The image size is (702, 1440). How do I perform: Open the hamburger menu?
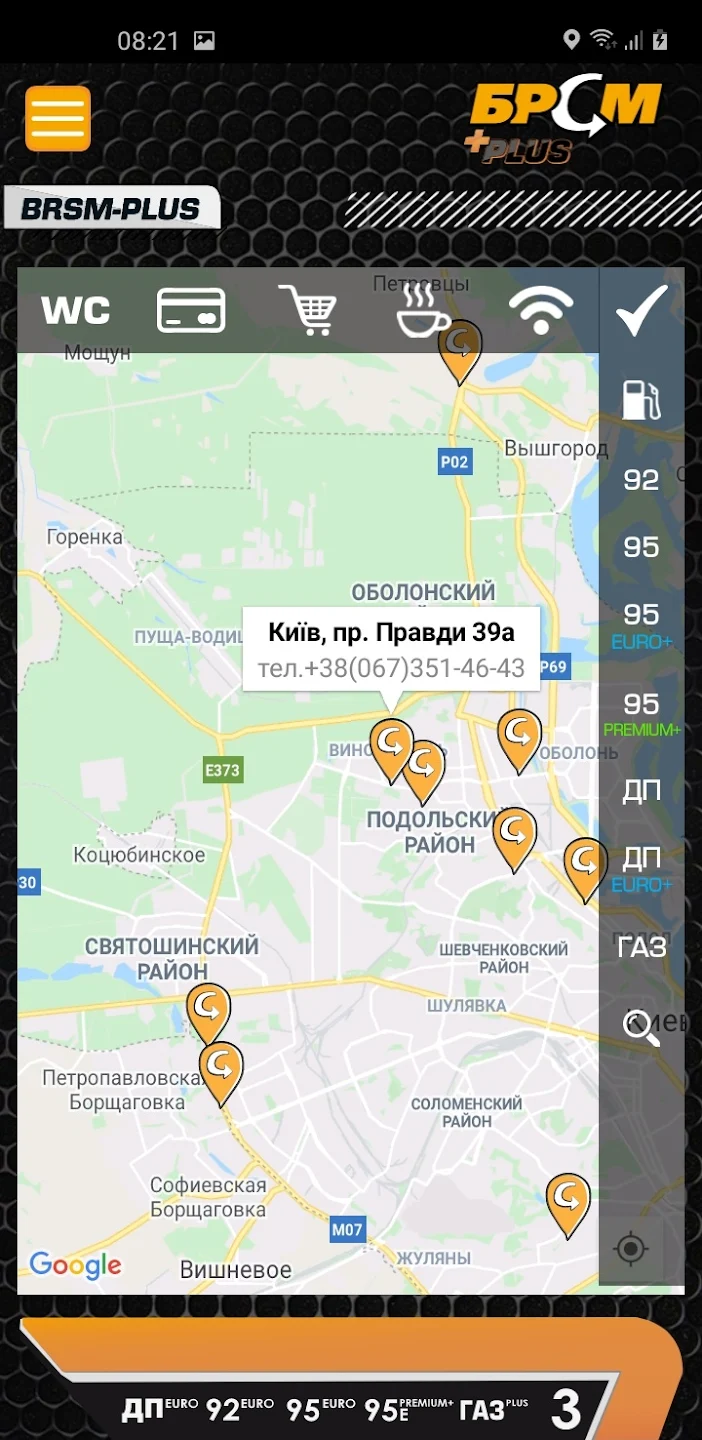coord(58,119)
